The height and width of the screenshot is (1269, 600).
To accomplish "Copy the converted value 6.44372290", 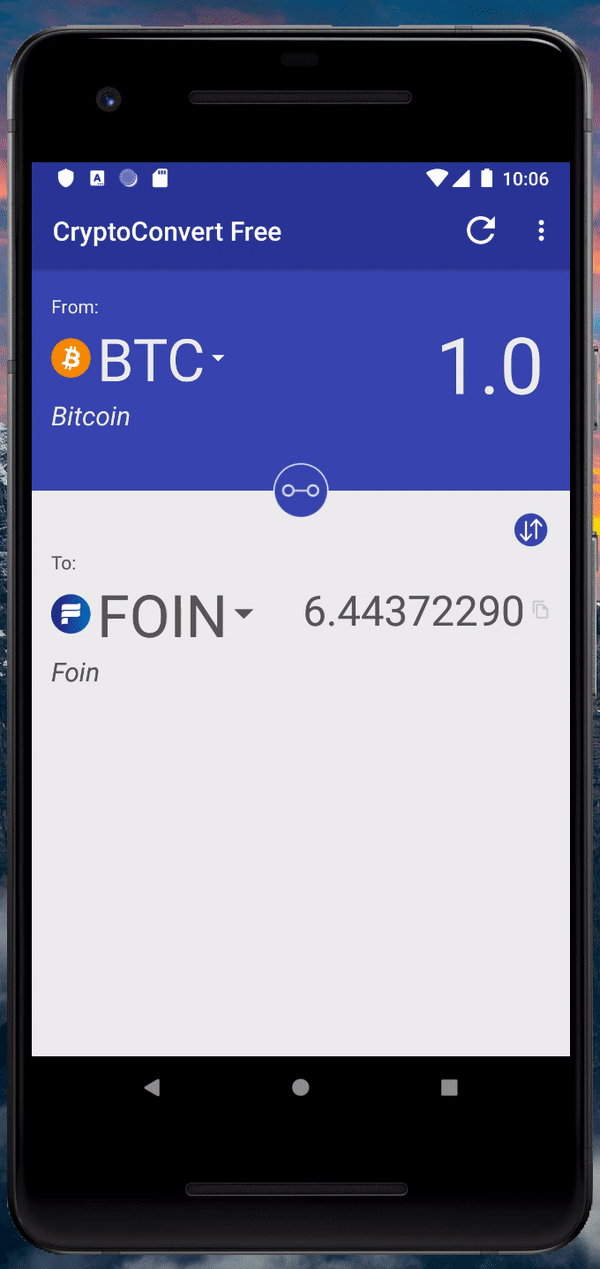I will pos(541,611).
